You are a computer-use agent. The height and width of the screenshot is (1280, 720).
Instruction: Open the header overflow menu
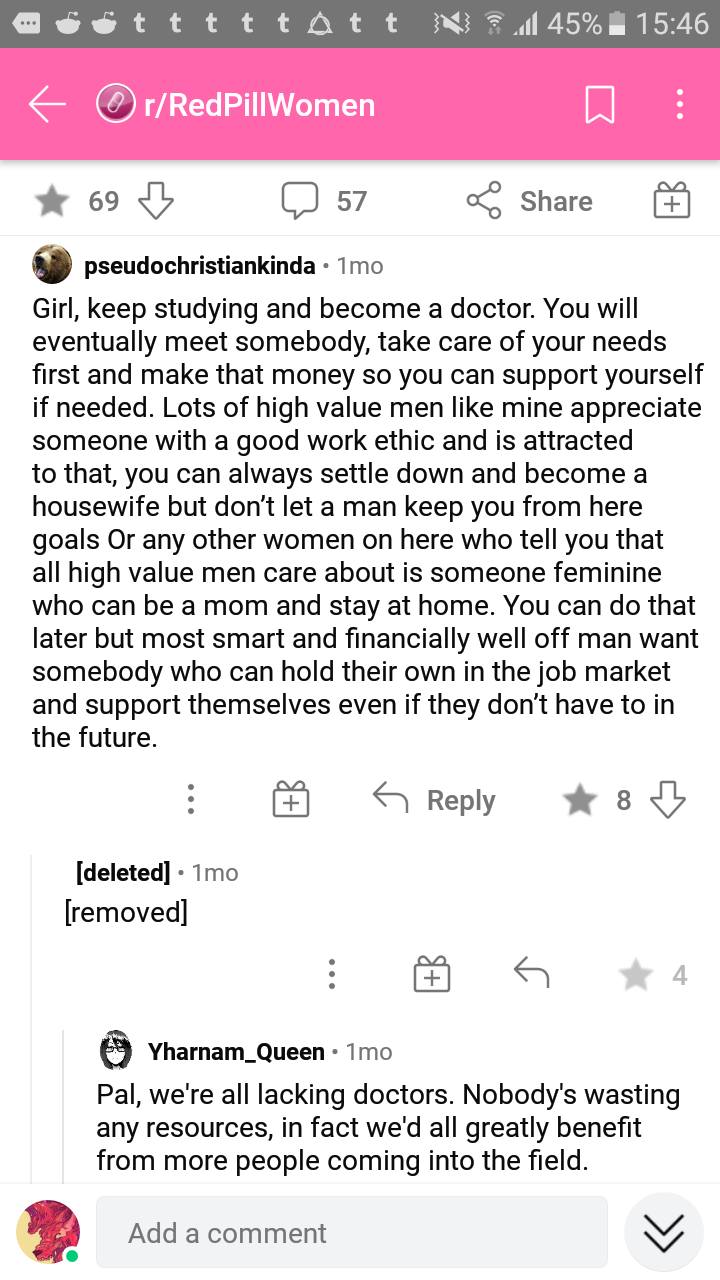point(679,104)
